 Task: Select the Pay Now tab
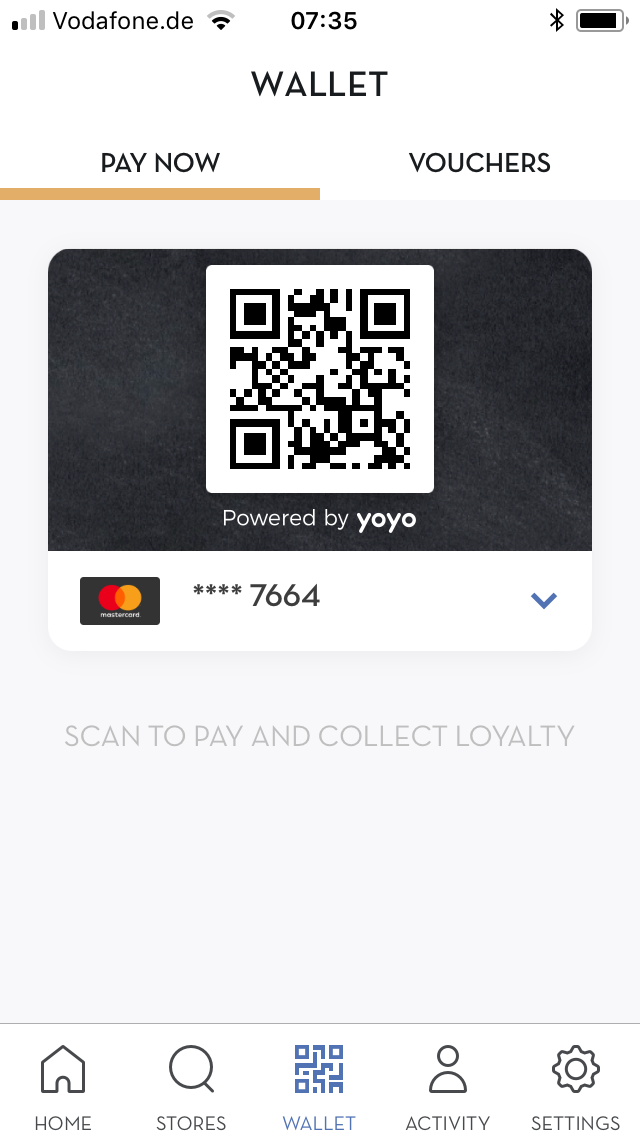[x=159, y=163]
